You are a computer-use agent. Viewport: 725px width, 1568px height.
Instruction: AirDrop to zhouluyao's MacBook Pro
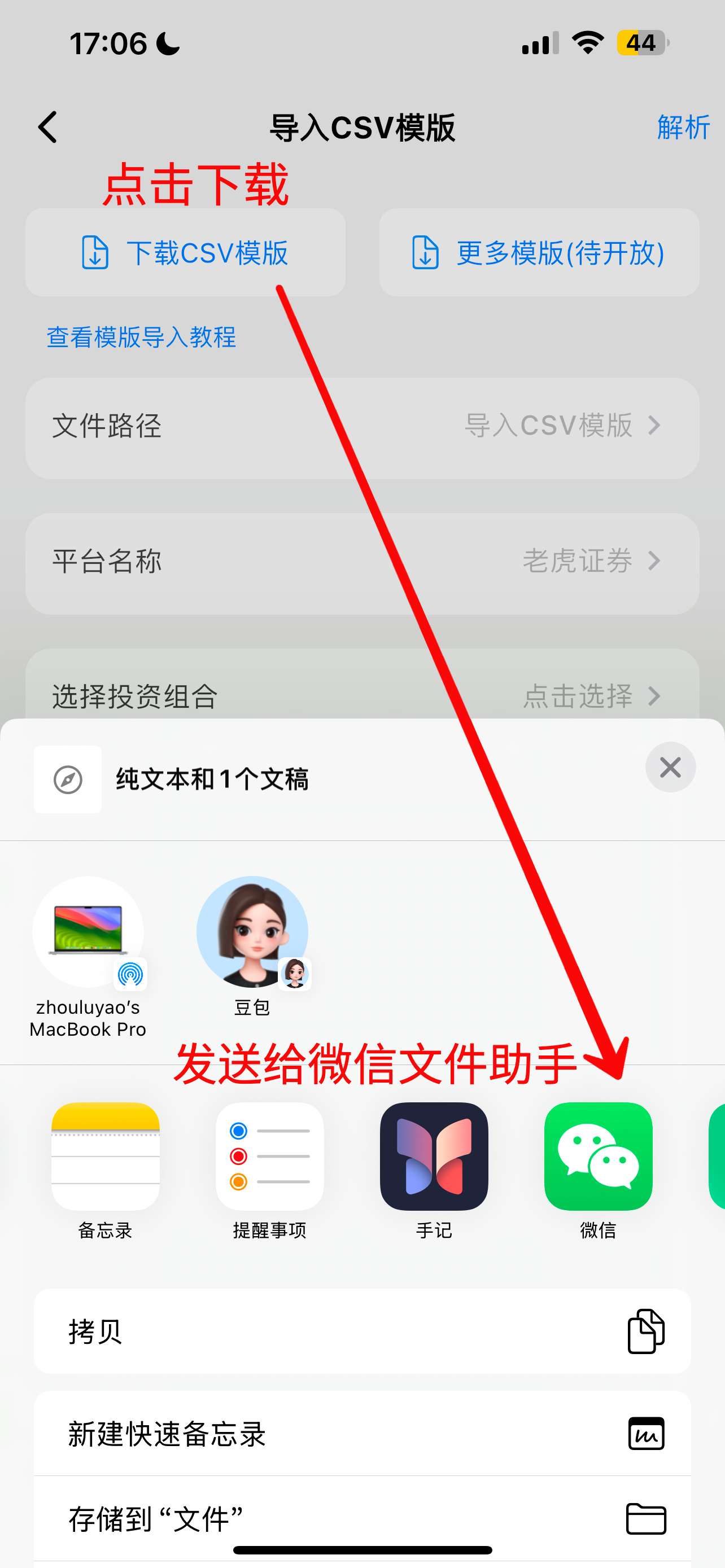click(x=88, y=932)
